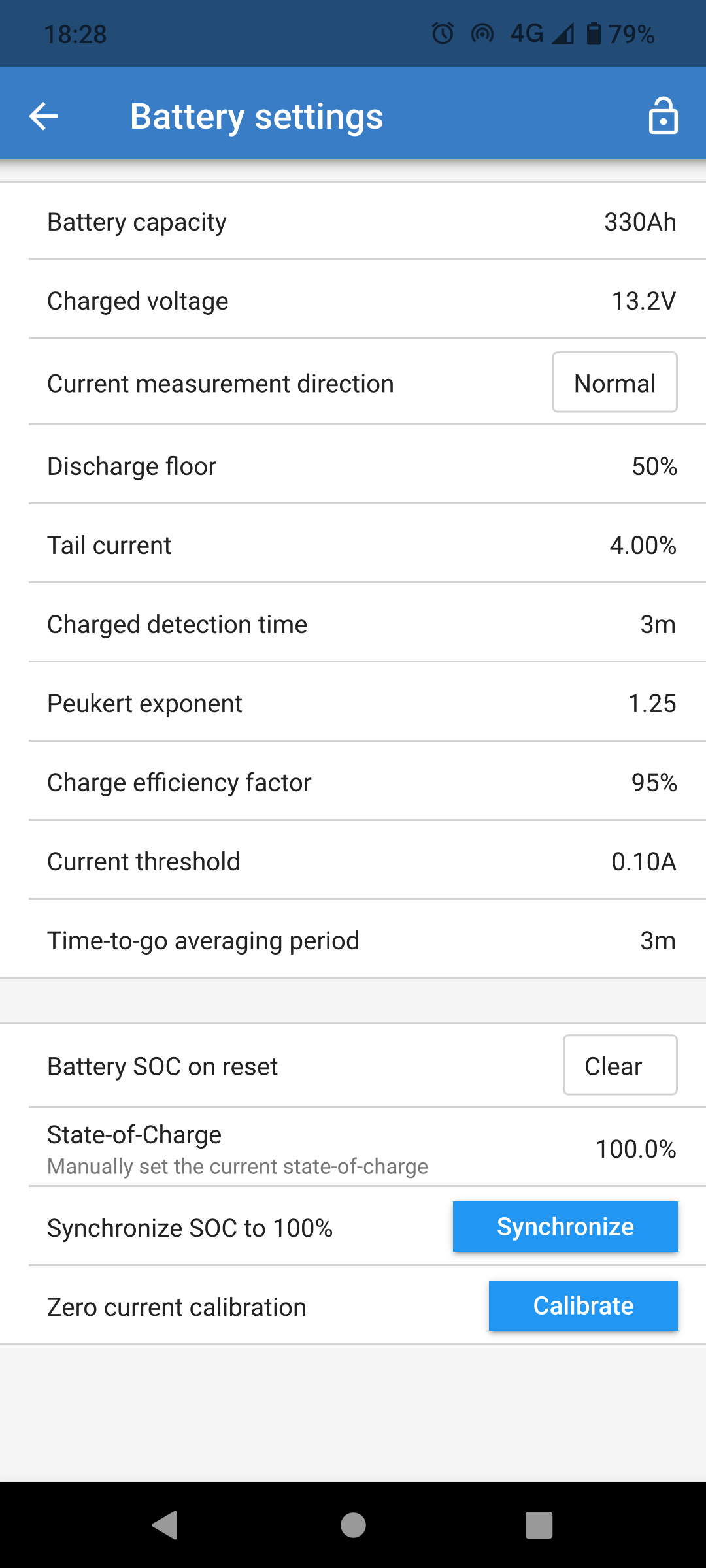The height and width of the screenshot is (1568, 706).
Task: Open recent apps from navigation bar
Action: tap(539, 1526)
